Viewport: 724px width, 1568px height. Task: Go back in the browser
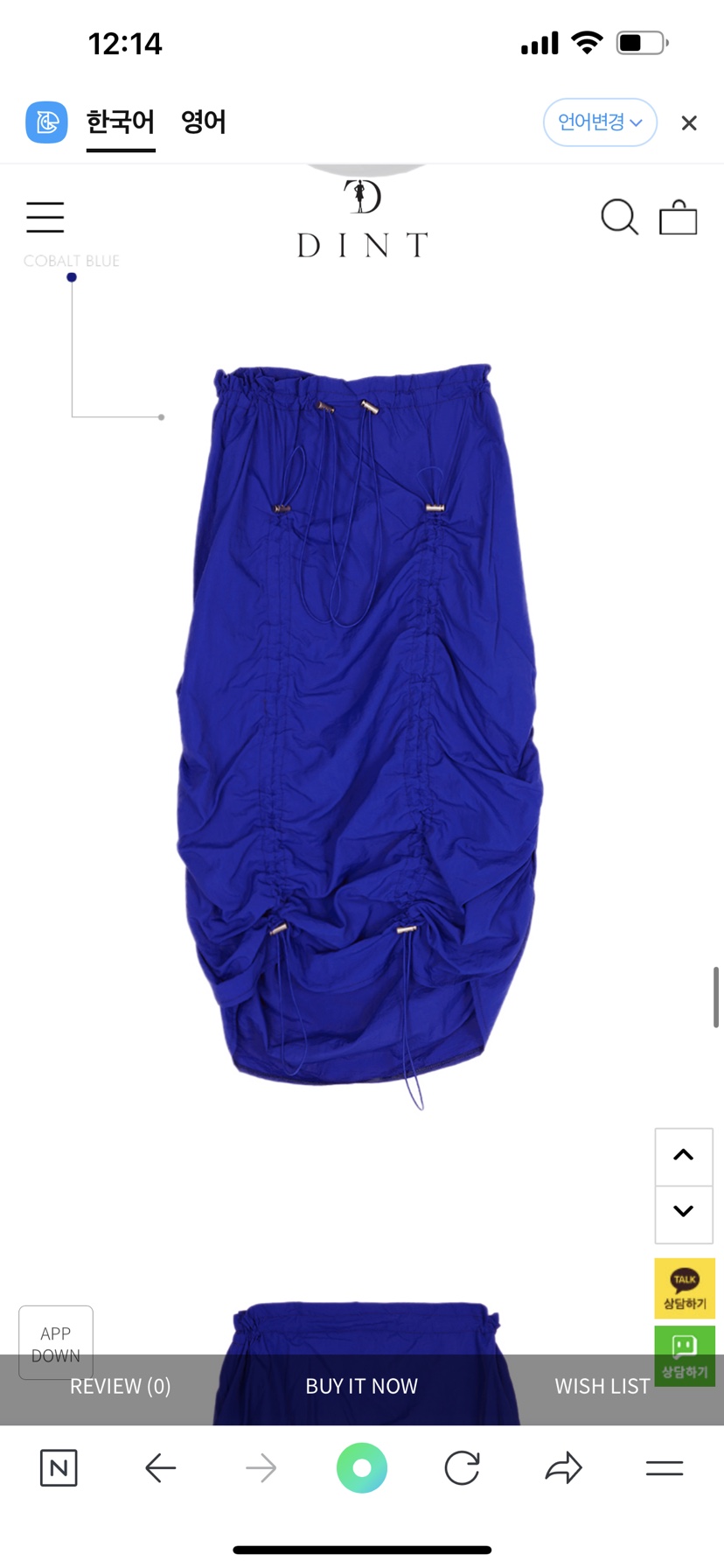pos(161,1467)
